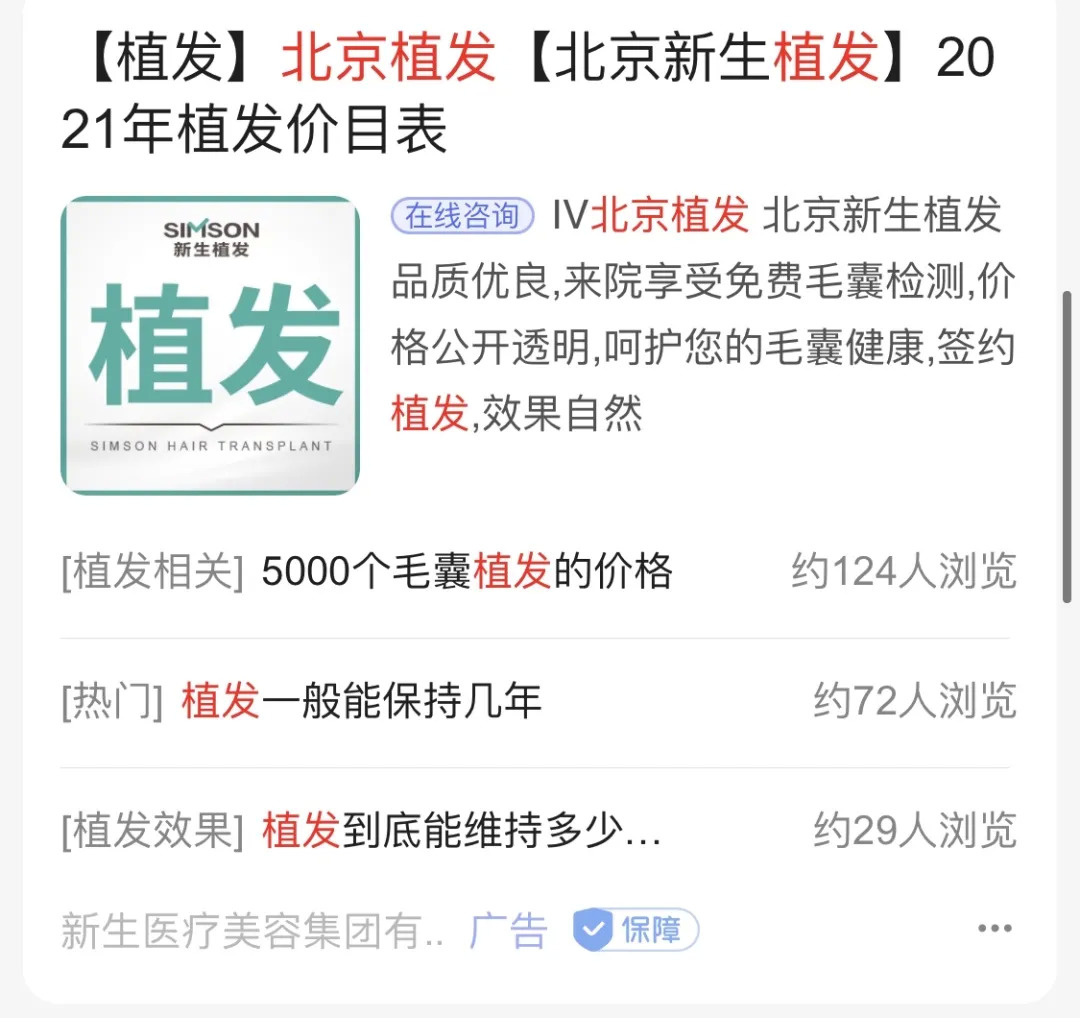The image size is (1080, 1018).
Task: Open the 5000个毛囊植发的价格 link
Action: coord(466,573)
